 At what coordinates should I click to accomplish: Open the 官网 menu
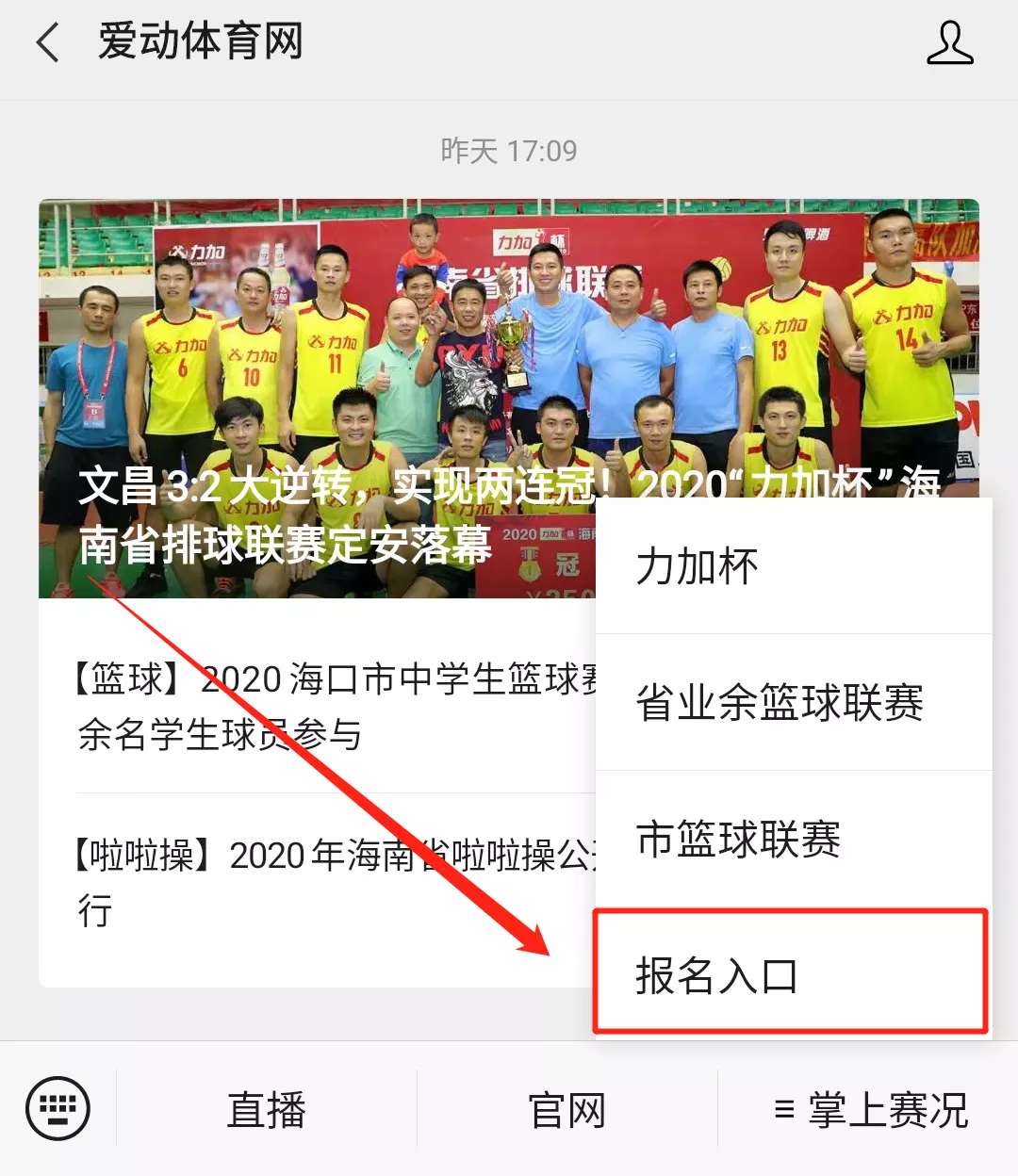coord(566,1110)
